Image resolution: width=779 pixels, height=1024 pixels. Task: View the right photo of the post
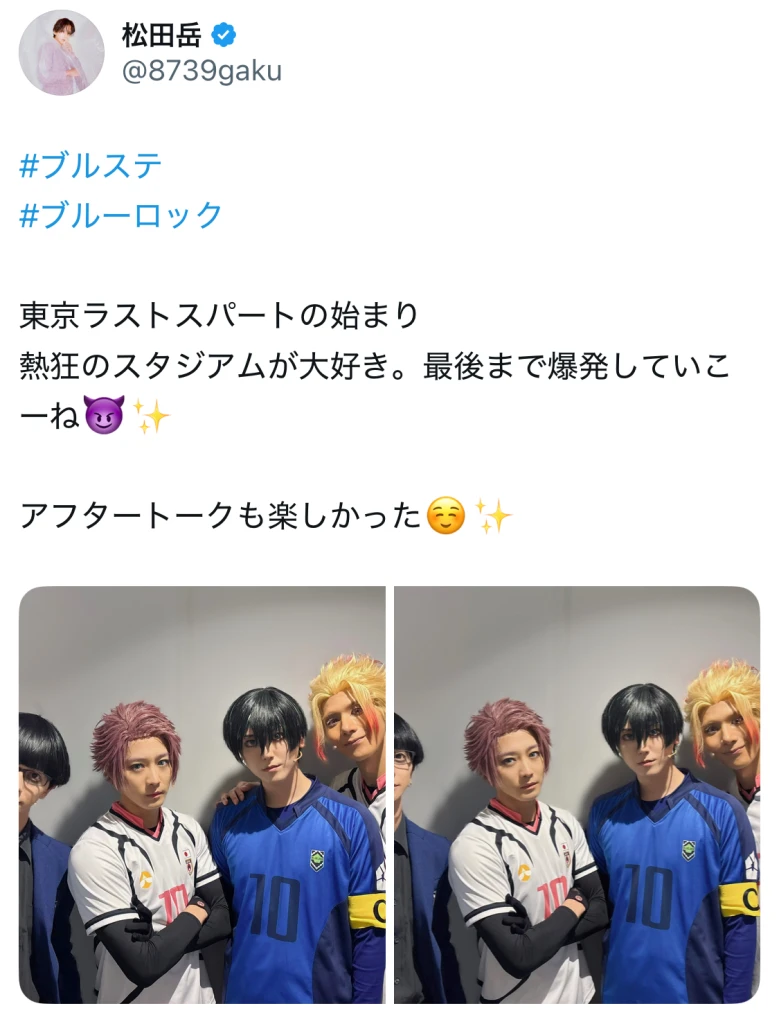[577, 794]
